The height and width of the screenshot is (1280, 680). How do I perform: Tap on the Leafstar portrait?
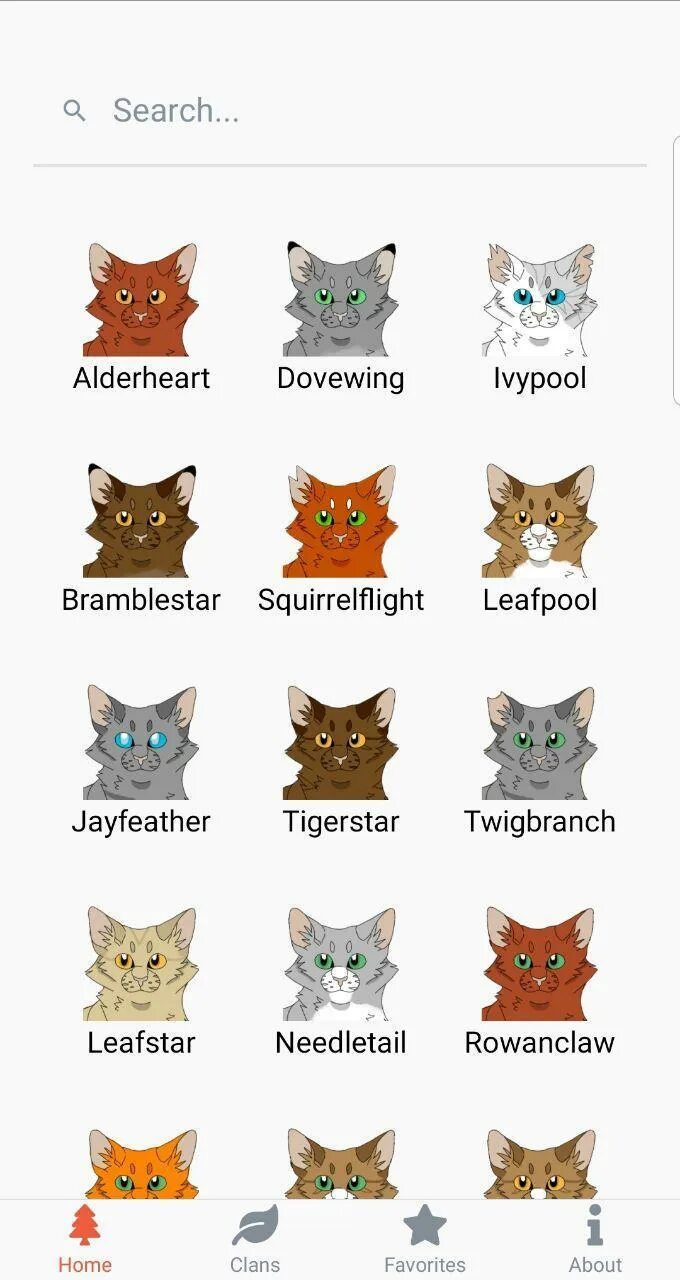[141, 963]
